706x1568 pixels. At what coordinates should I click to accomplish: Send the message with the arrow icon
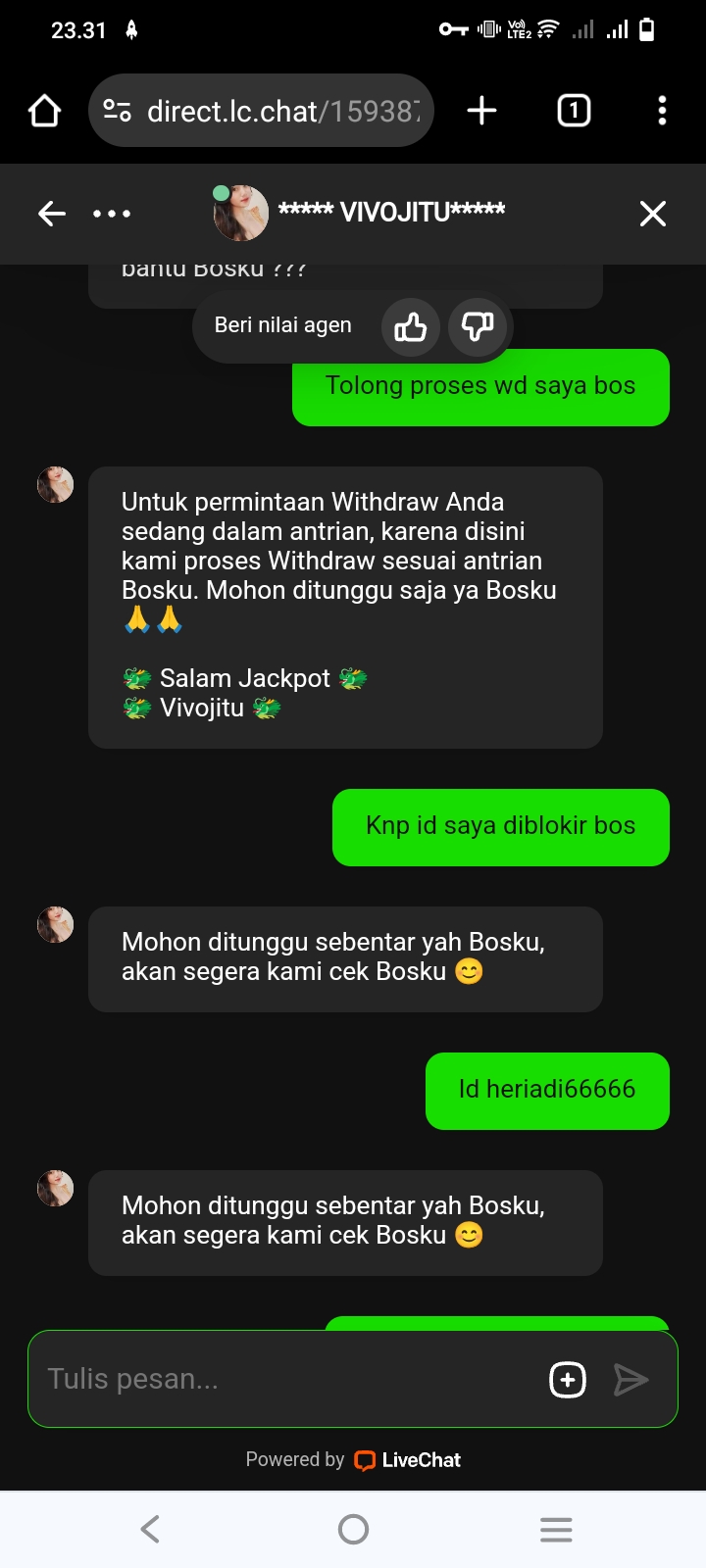click(630, 1380)
